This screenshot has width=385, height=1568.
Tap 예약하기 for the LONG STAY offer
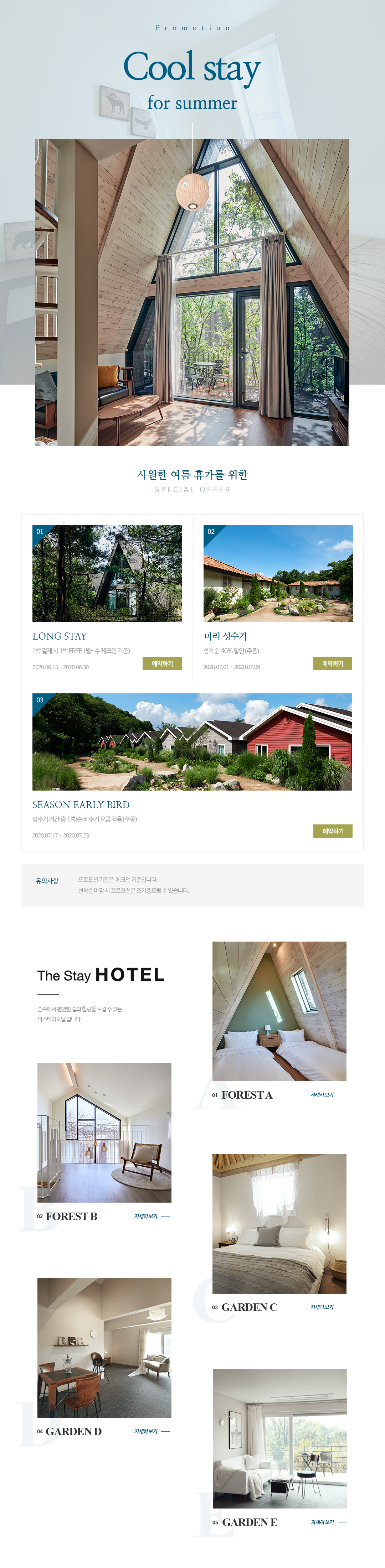162,663
